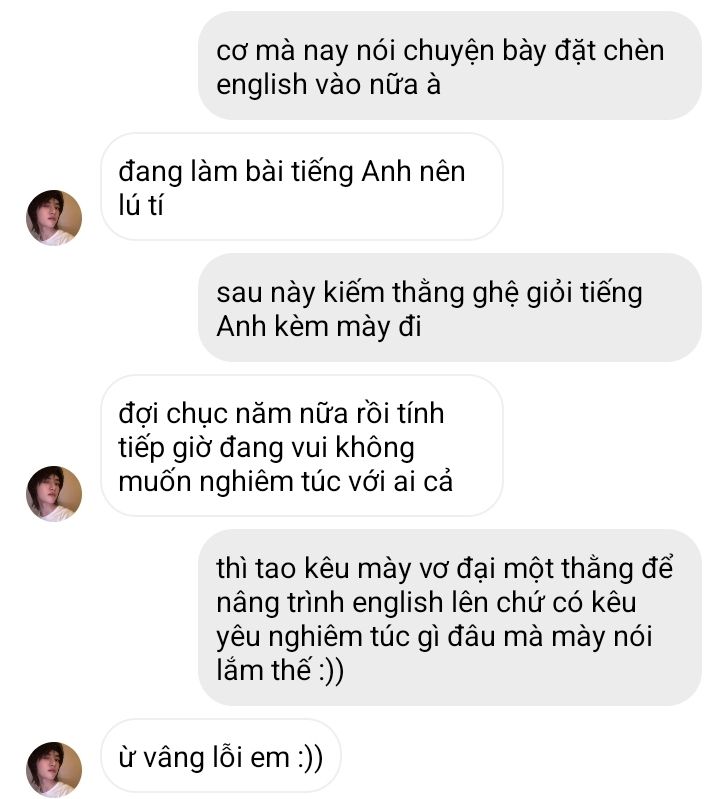Open sender's avatar beside "đang làm bài tiếng Anh" message

point(54,217)
